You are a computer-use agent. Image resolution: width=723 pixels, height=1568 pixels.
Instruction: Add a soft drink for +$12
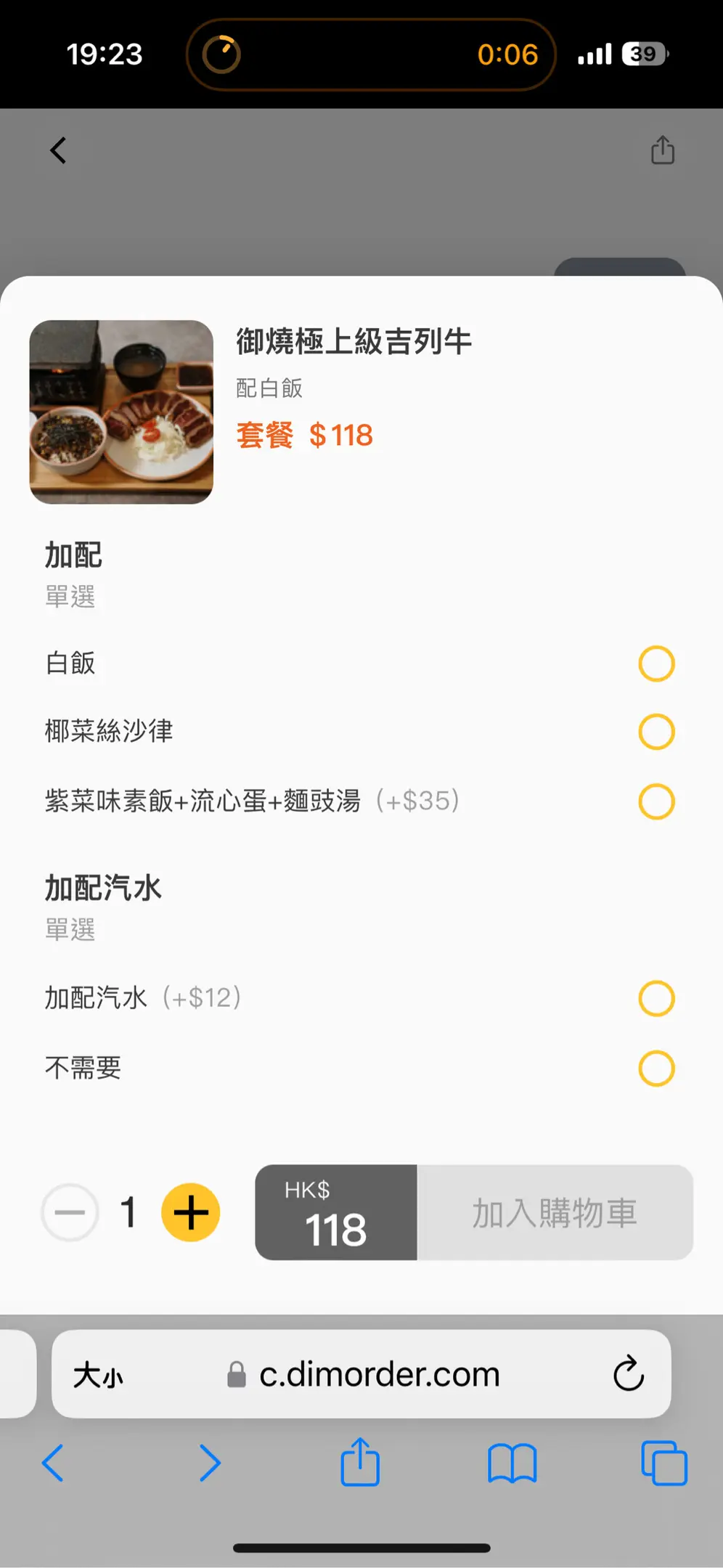(656, 999)
